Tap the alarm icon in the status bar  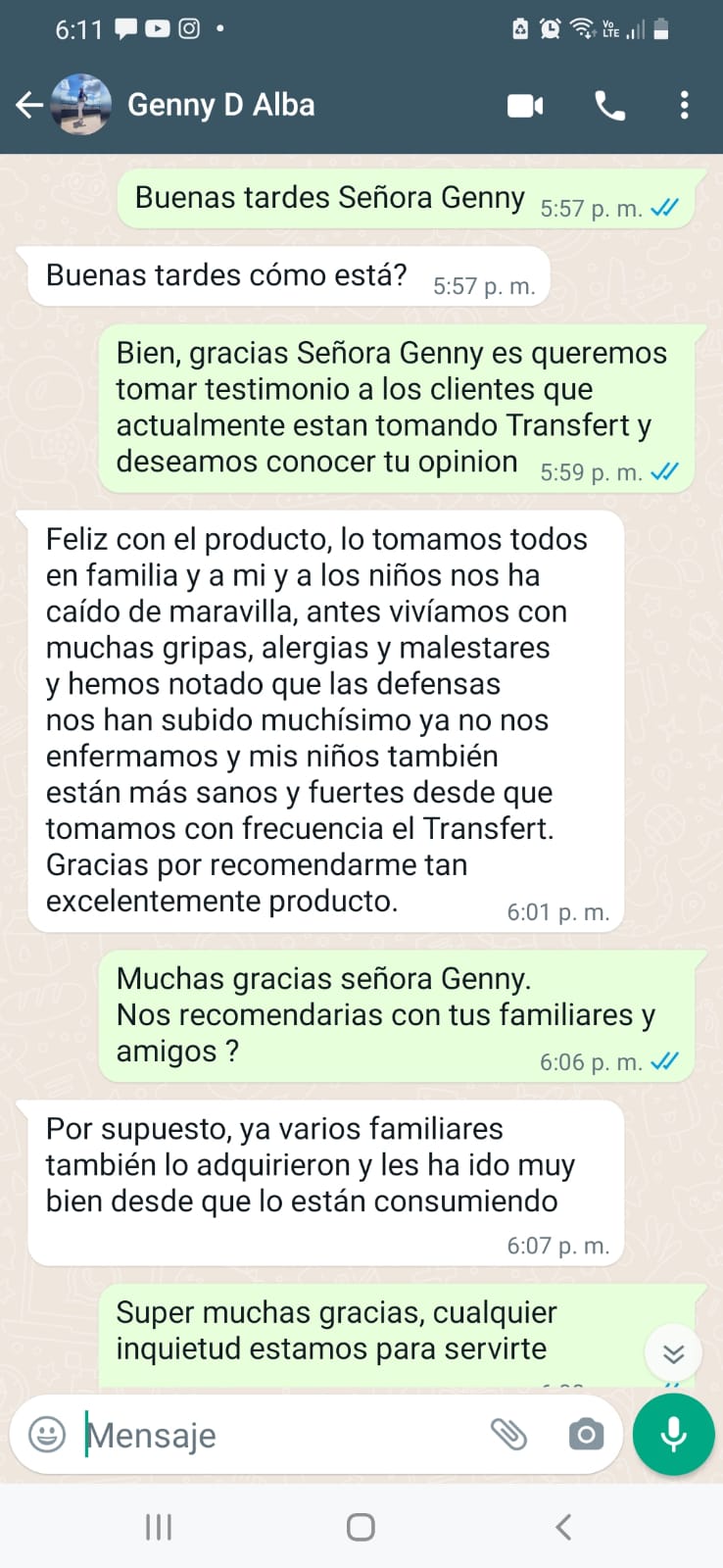[551, 28]
